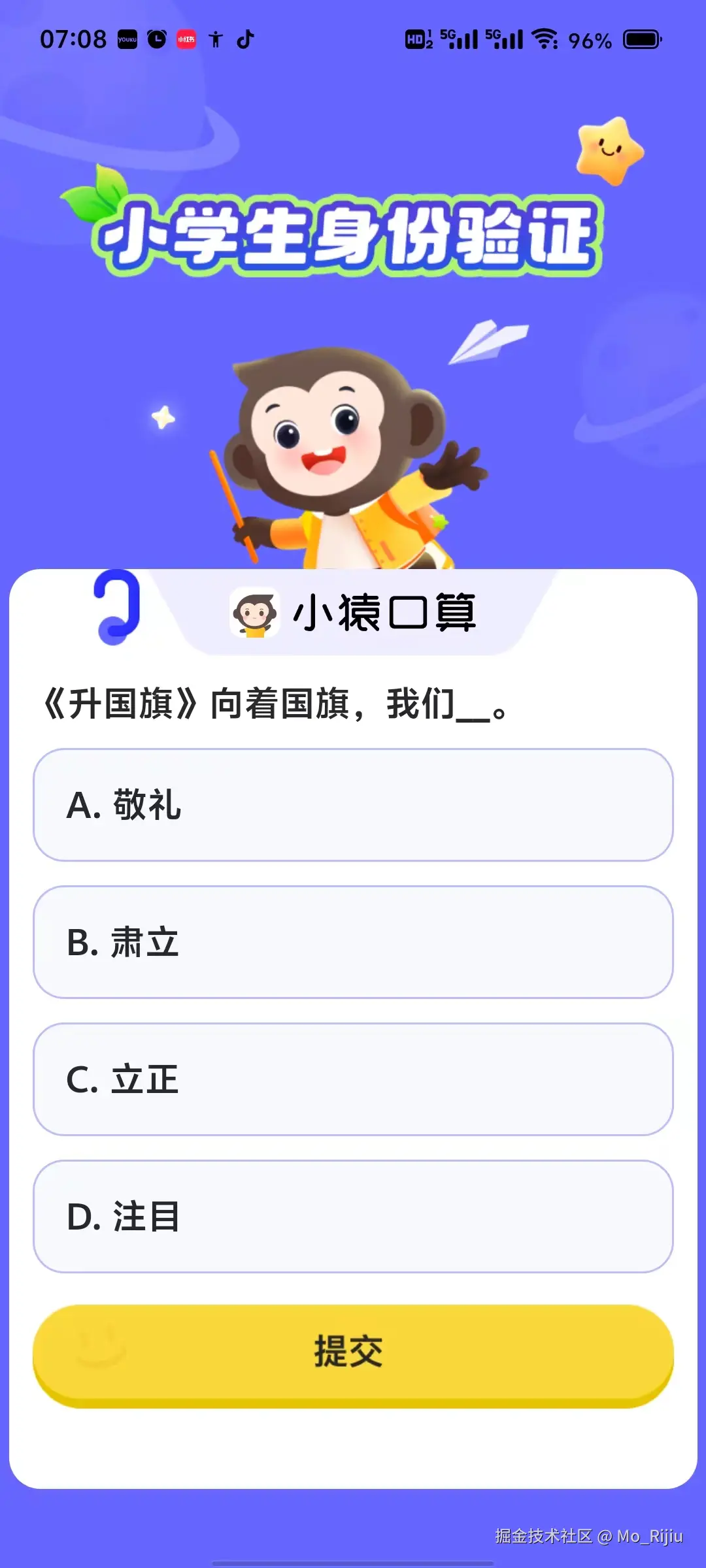Select answer D. 注目
The image size is (706, 1568).
coord(353,1217)
